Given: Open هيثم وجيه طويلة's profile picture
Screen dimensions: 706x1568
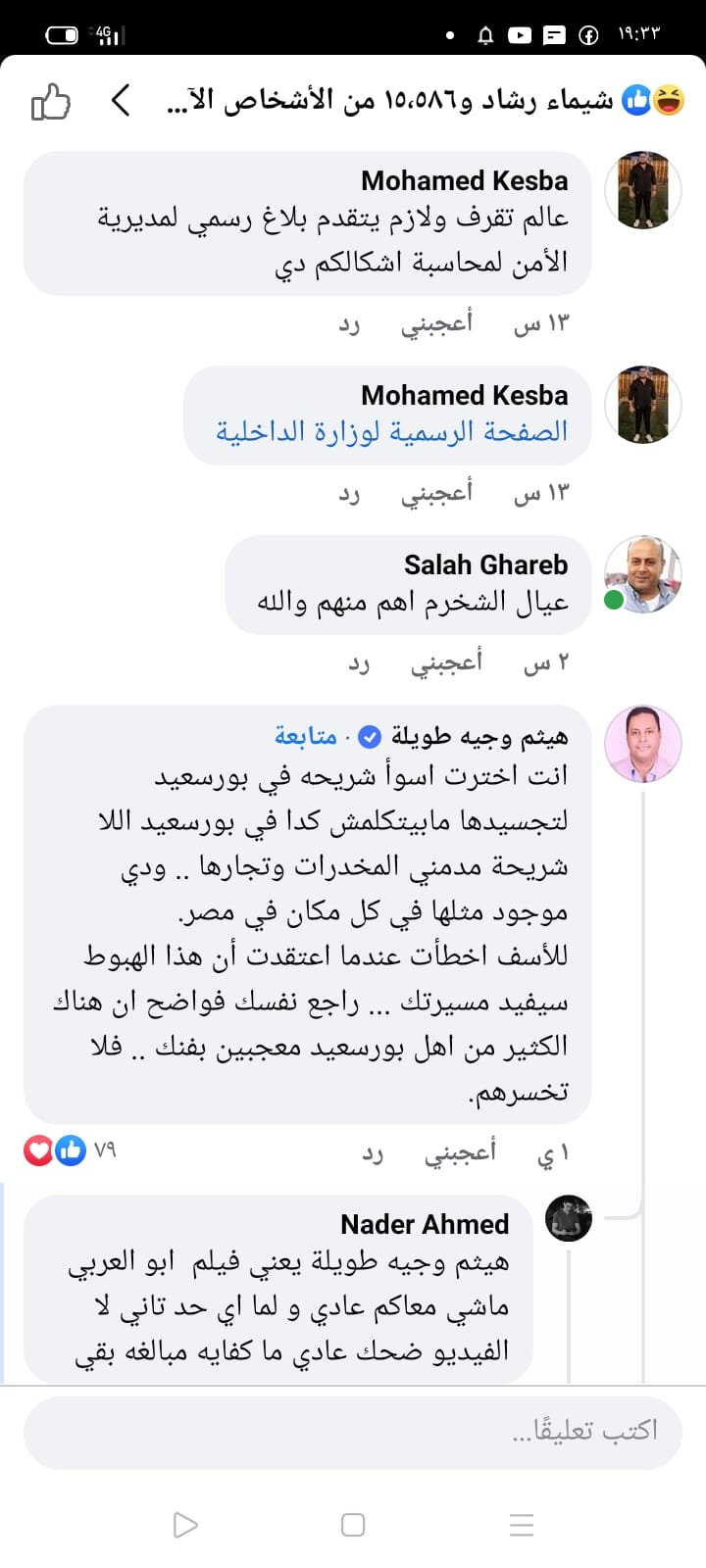Looking at the screenshot, I should click(x=642, y=743).
